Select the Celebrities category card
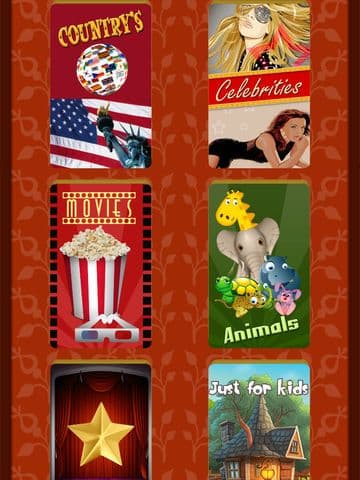The width and height of the screenshot is (360, 480). pos(259,85)
